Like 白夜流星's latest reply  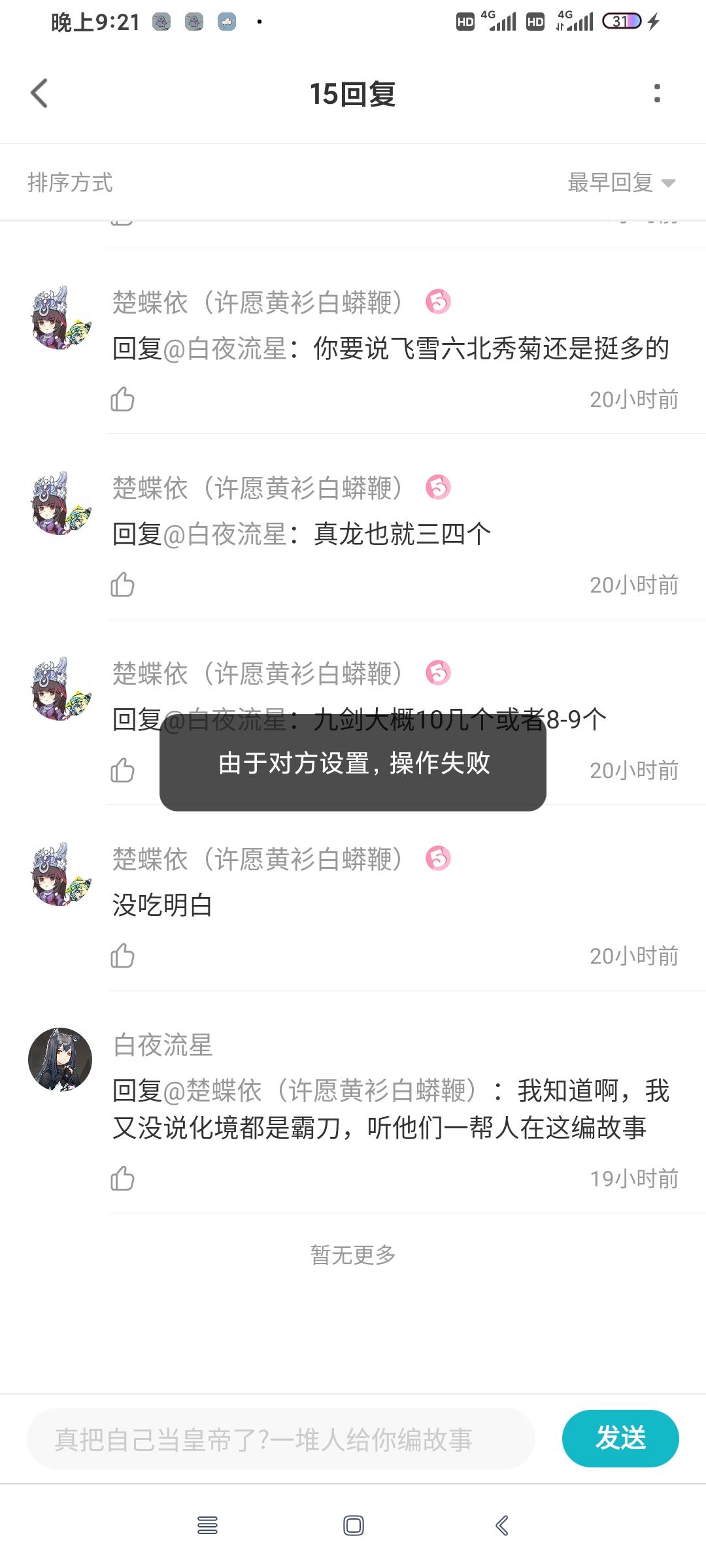coord(122,1179)
